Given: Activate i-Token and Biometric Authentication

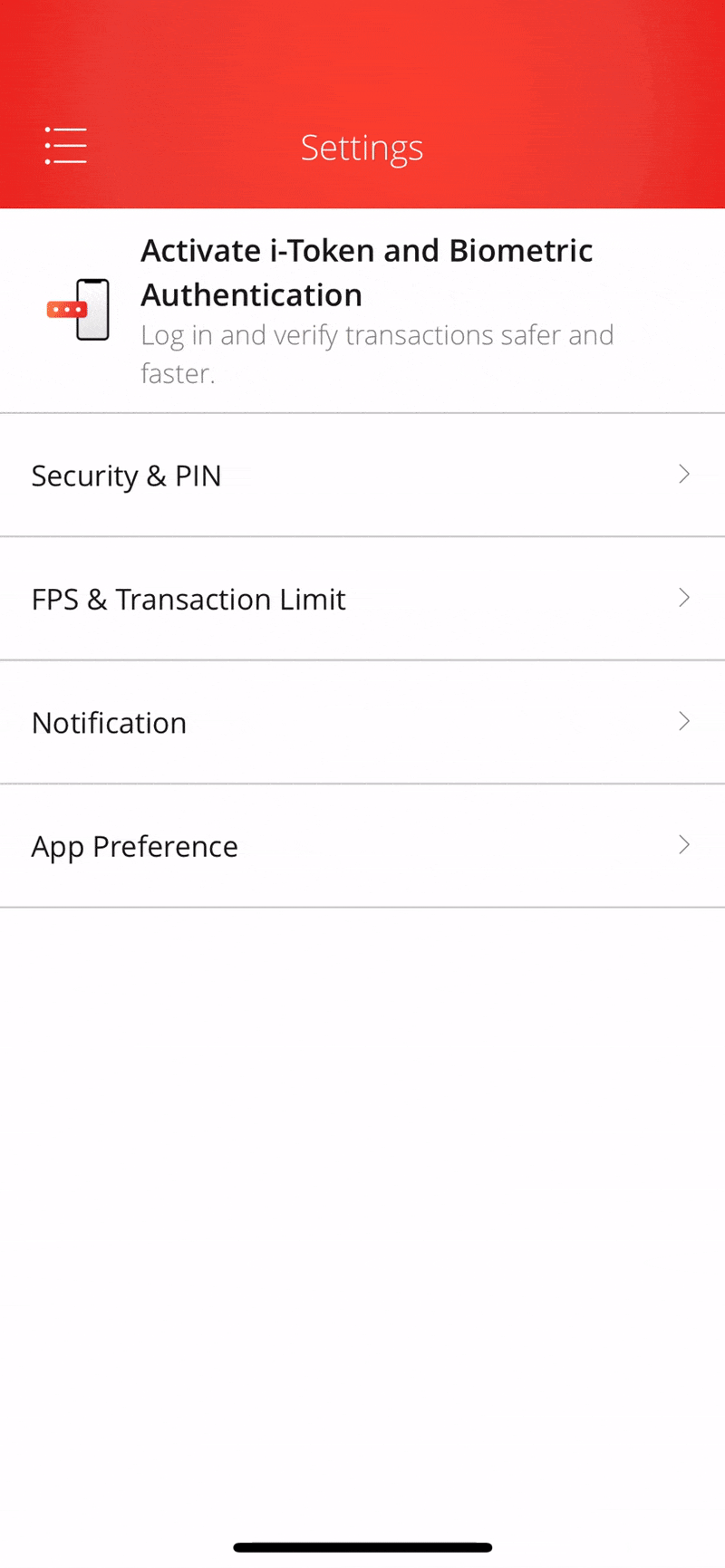Looking at the screenshot, I should coord(362,311).
